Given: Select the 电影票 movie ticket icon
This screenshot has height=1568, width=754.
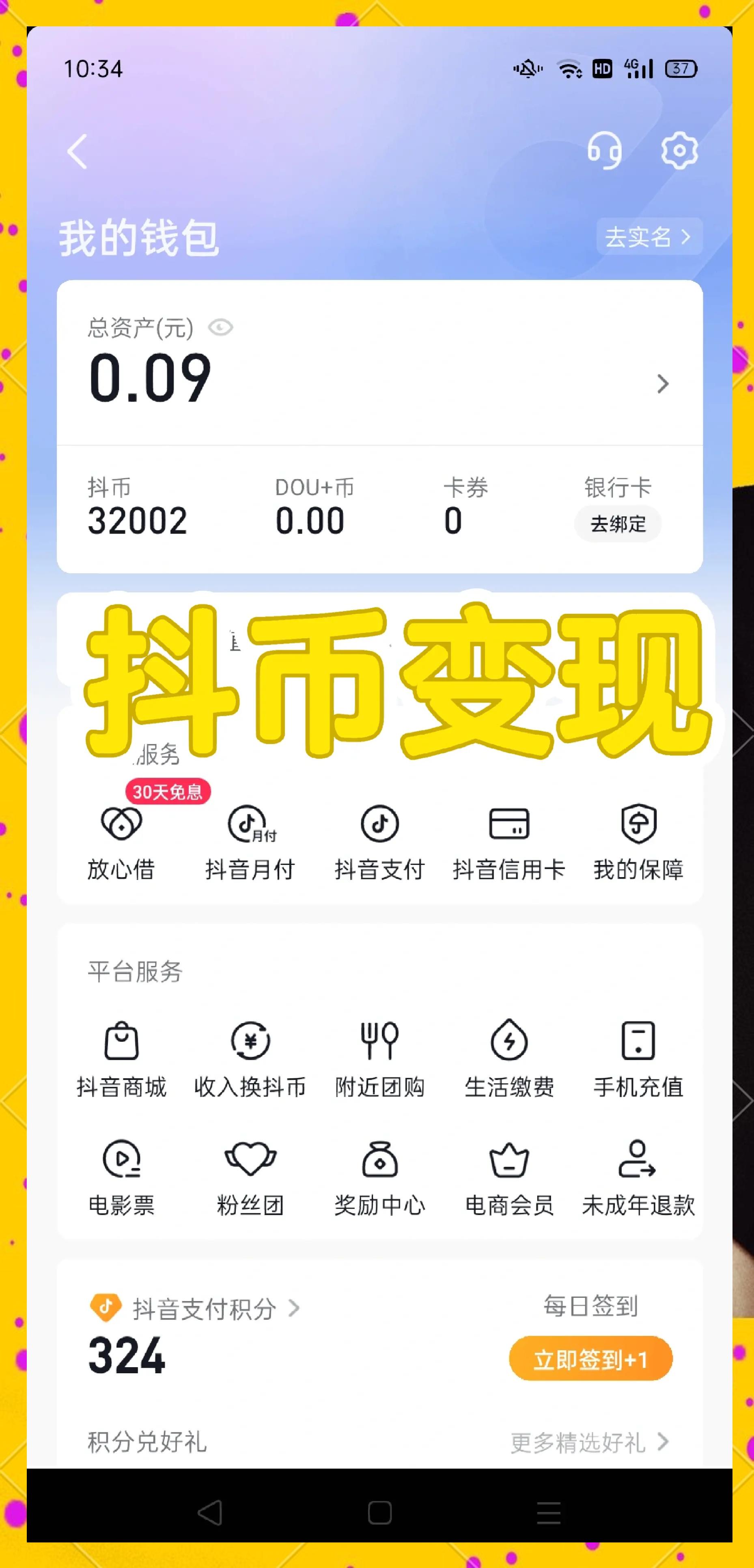Looking at the screenshot, I should tap(121, 1159).
